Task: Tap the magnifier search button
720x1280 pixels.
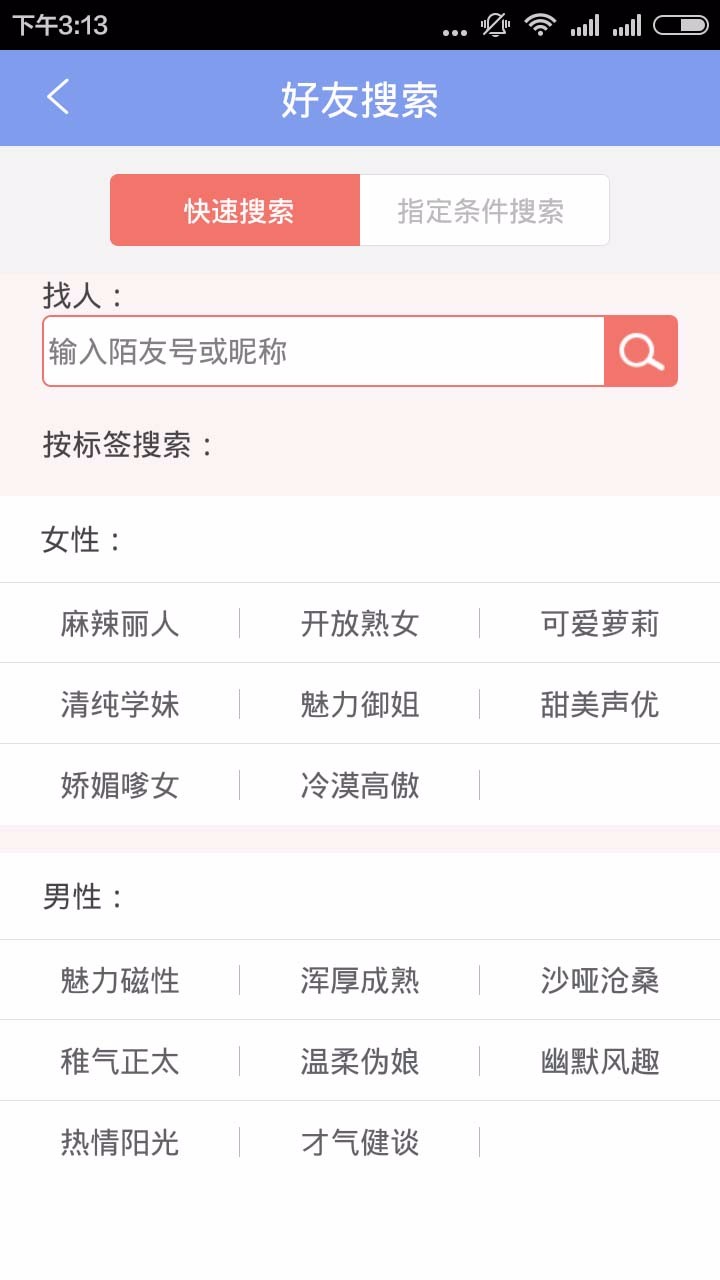Action: click(641, 351)
